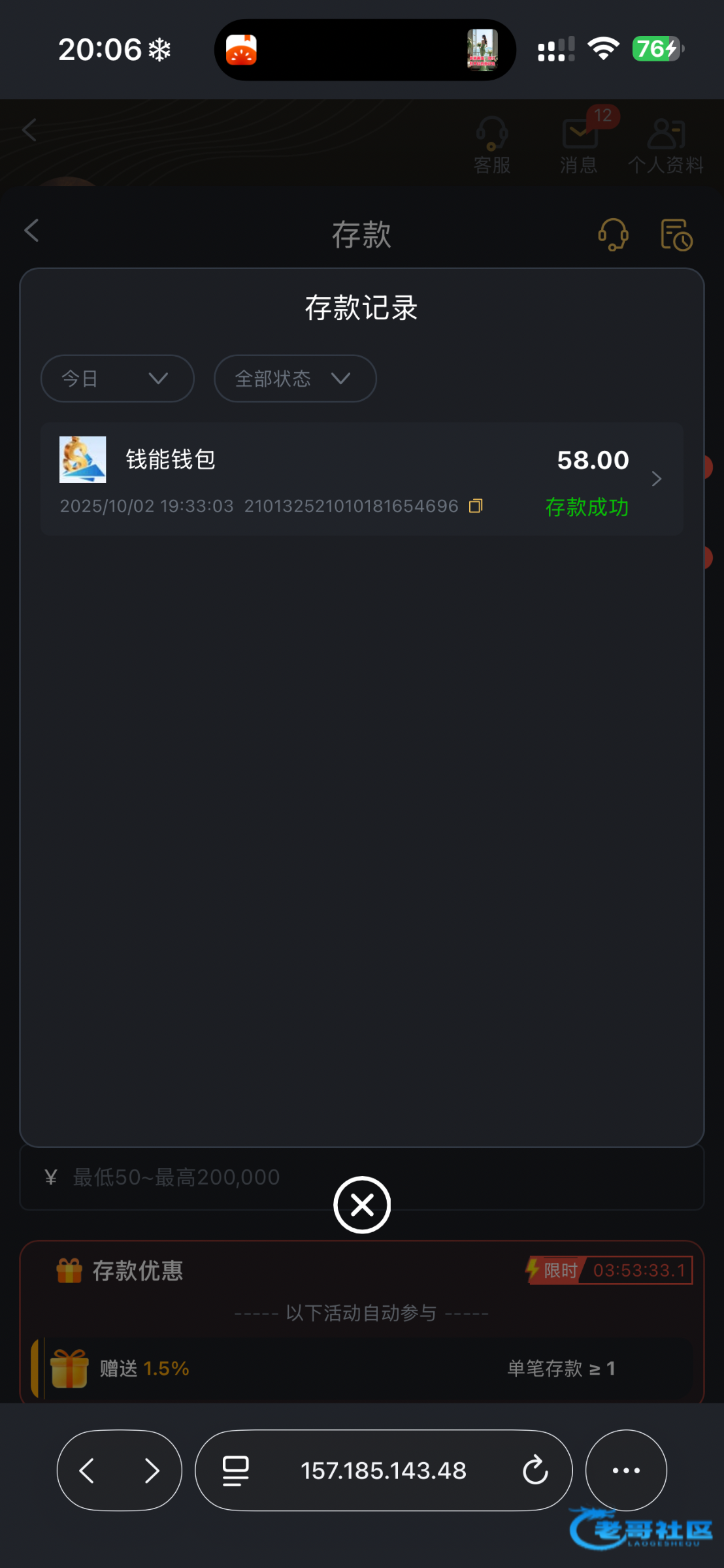Close the 存款记录 dialog
The image size is (724, 1568).
pos(362,1205)
